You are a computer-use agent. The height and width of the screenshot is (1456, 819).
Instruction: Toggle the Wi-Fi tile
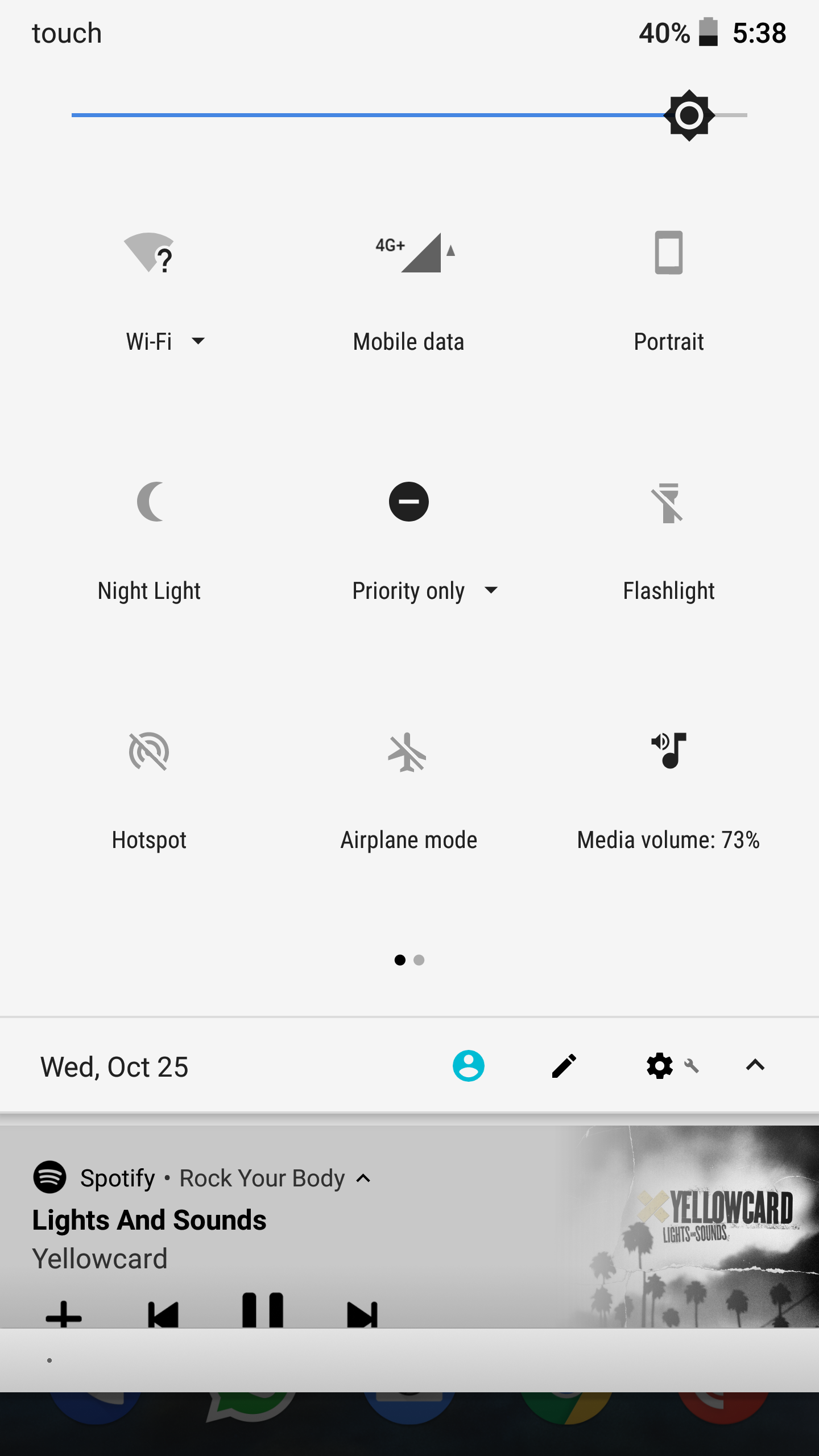click(149, 253)
